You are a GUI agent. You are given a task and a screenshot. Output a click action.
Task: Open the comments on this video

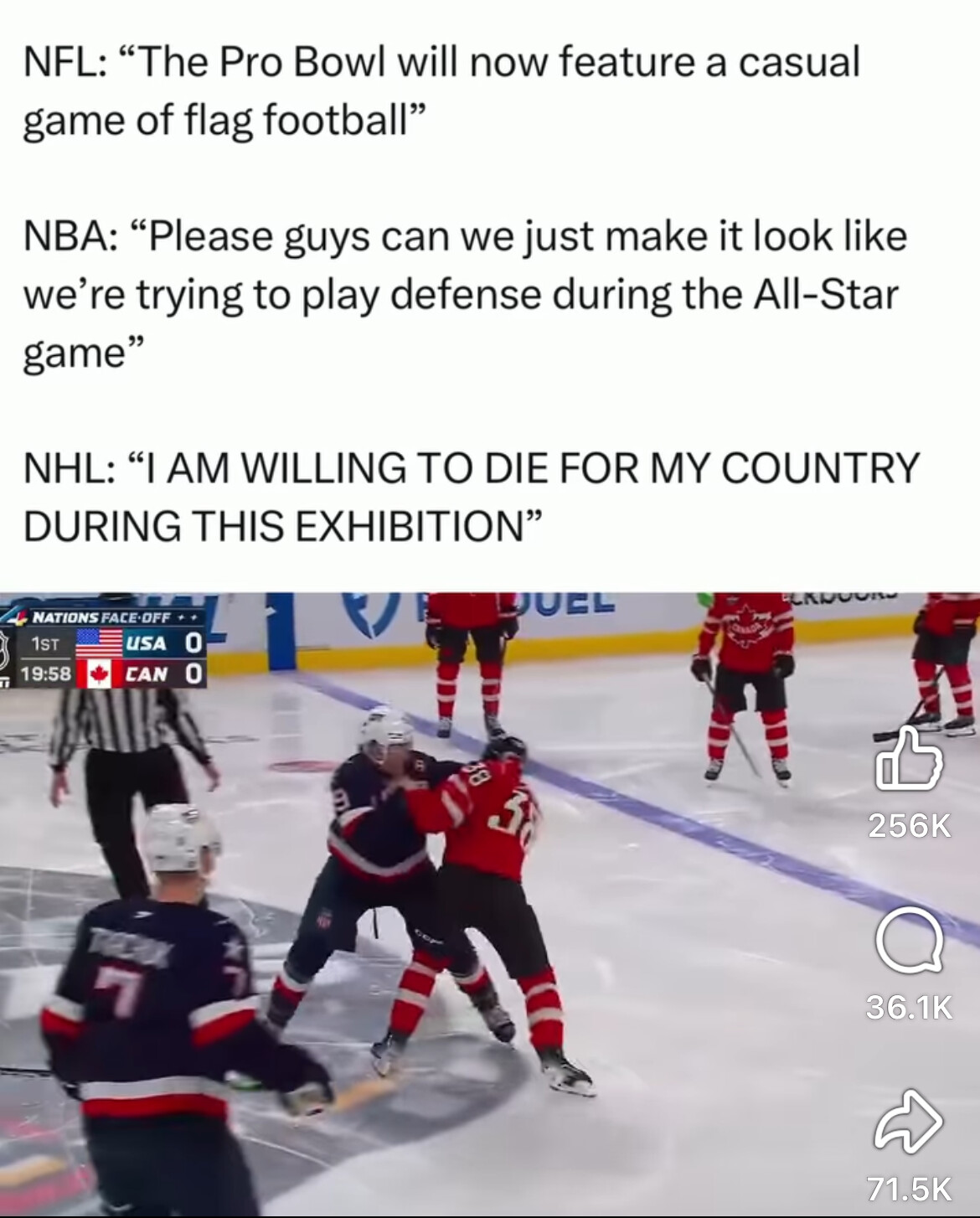pyautogui.click(x=909, y=942)
